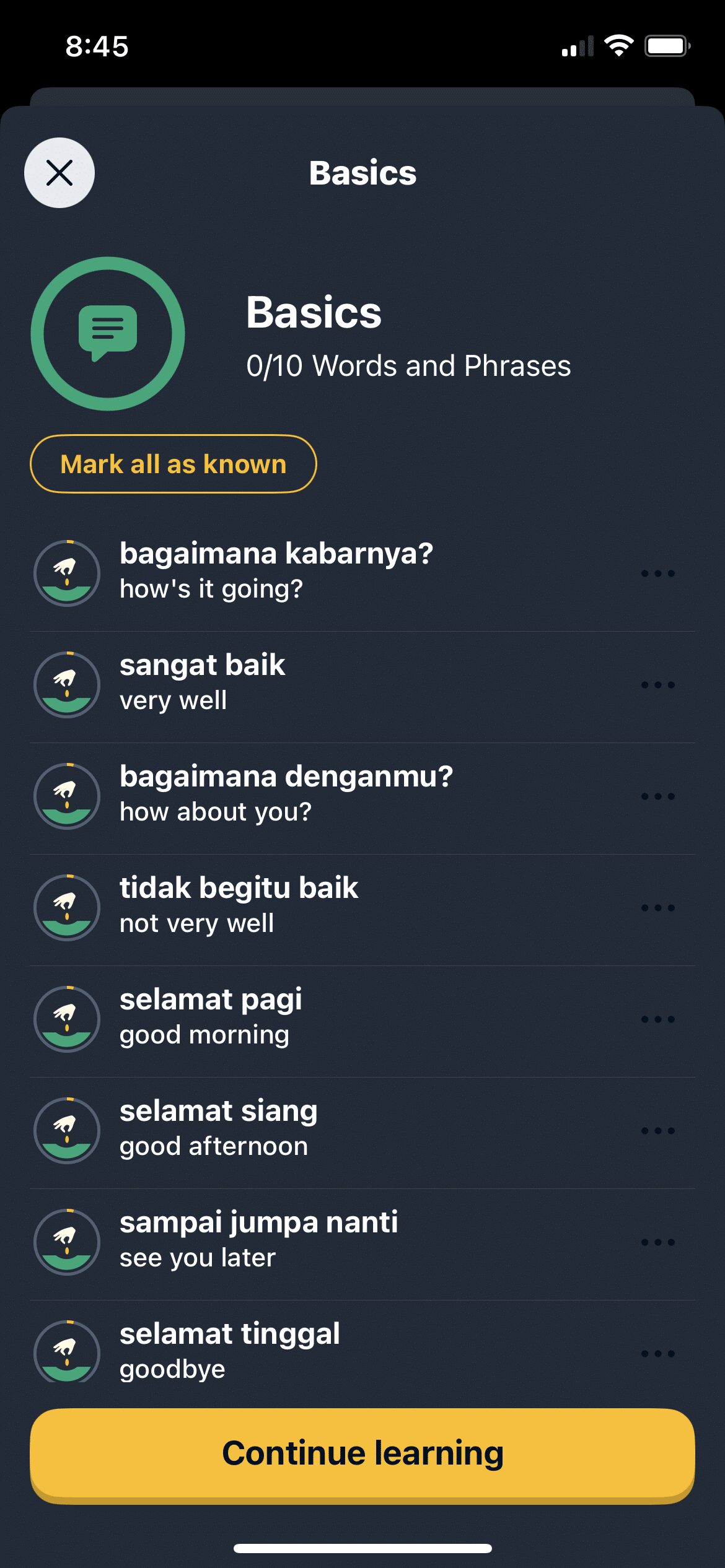Viewport: 725px width, 1568px height.
Task: Continue learning the Basics lesson
Action: pyautogui.click(x=362, y=1453)
